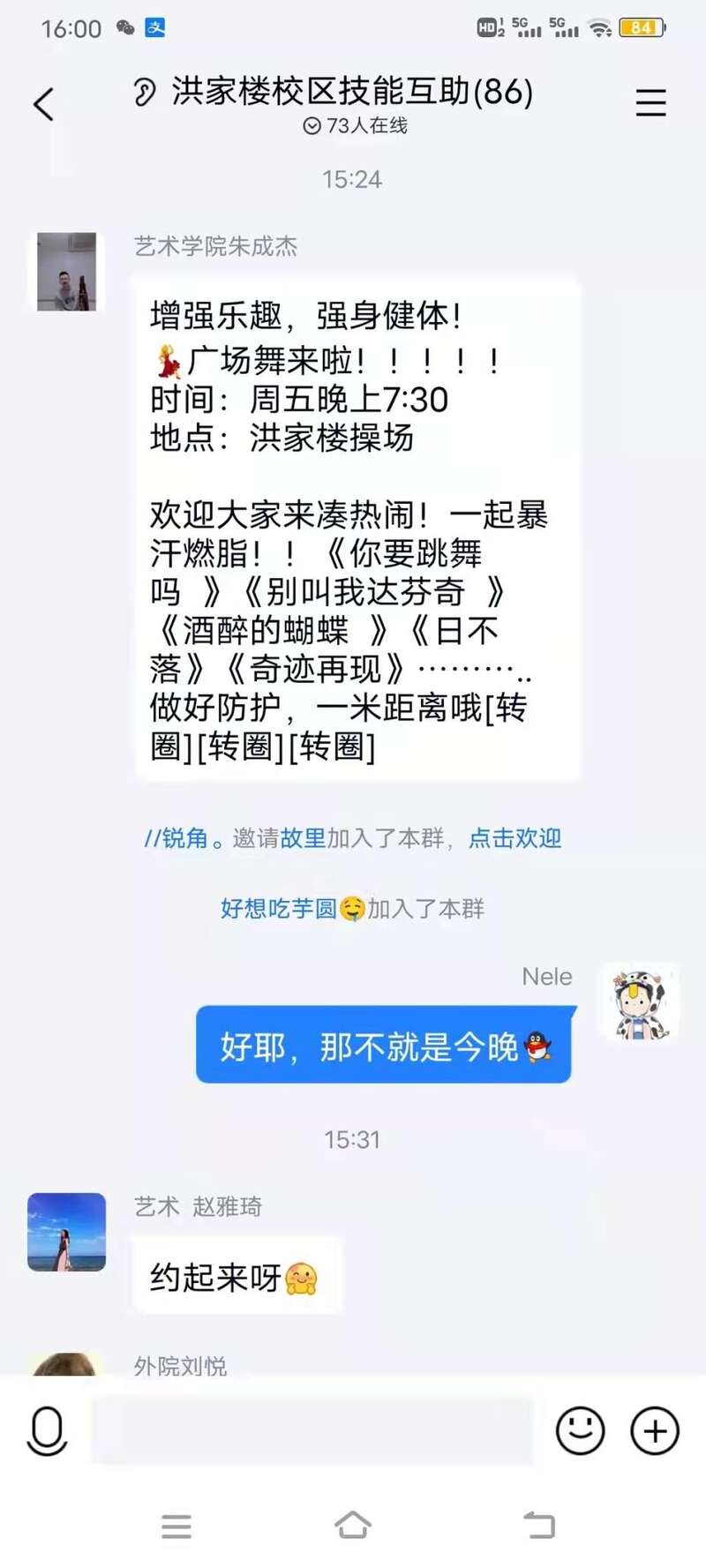This screenshot has height=1568, width=706.
Task: Open the emoji picker
Action: click(x=580, y=1430)
